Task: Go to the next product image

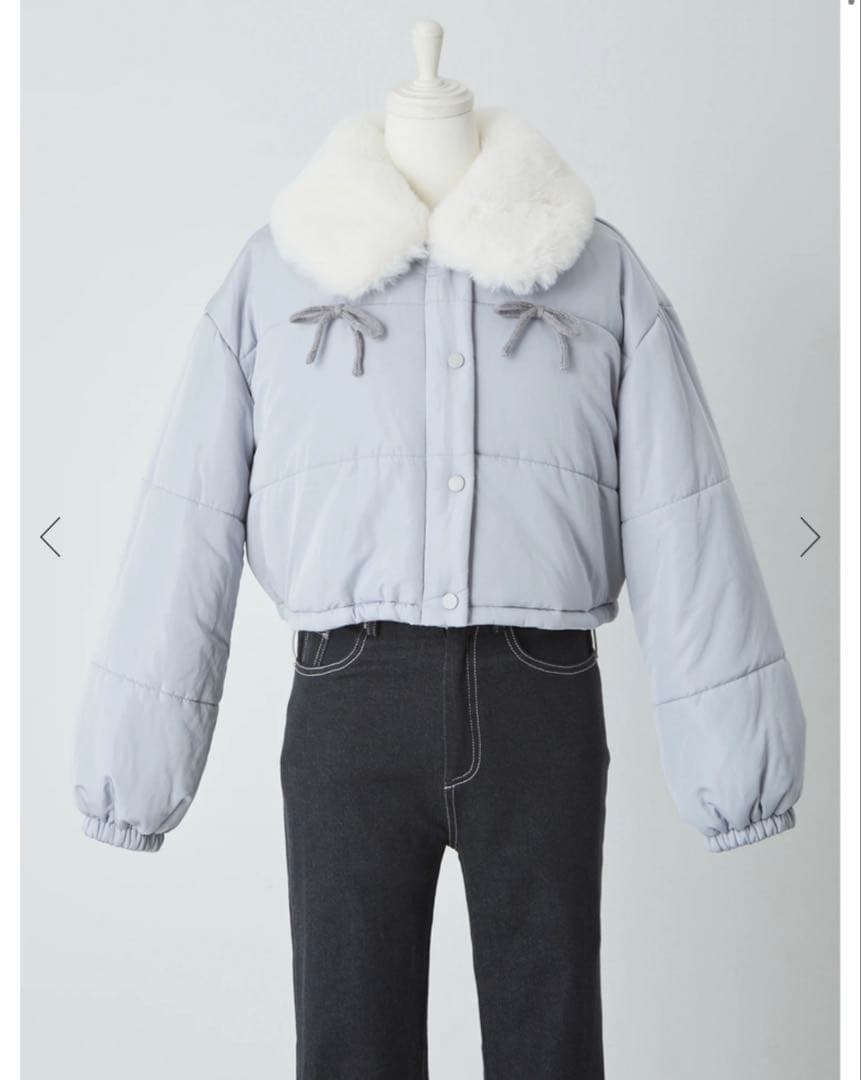Action: coord(810,537)
